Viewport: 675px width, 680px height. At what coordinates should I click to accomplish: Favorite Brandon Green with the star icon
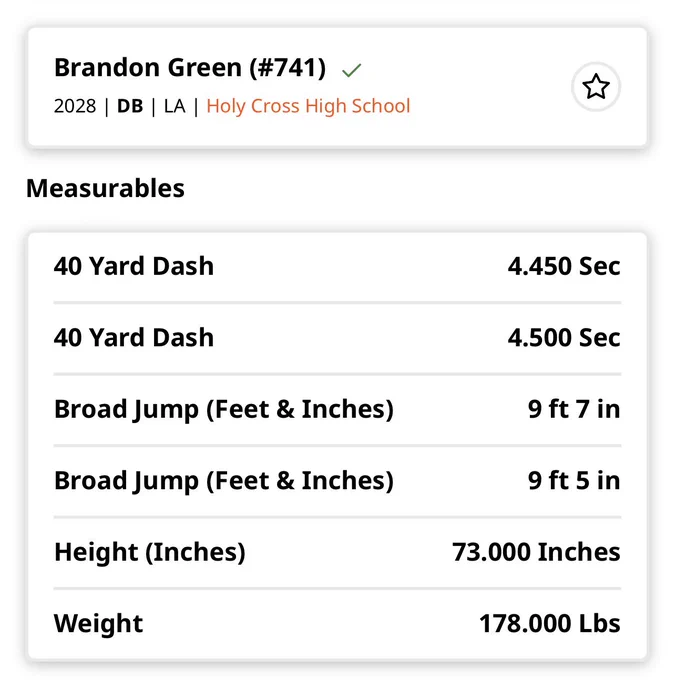pyautogui.click(x=596, y=87)
